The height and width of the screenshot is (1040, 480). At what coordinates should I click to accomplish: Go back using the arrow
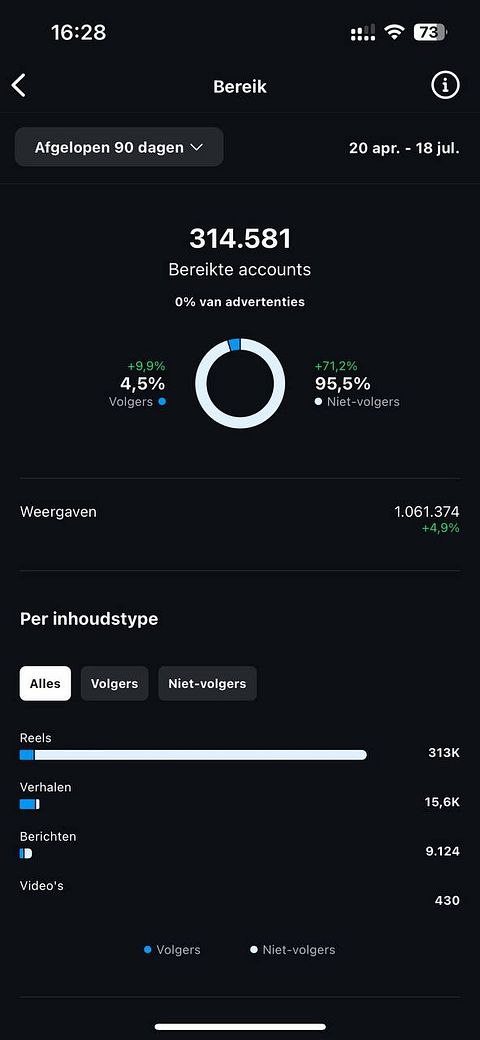click(x=19, y=86)
